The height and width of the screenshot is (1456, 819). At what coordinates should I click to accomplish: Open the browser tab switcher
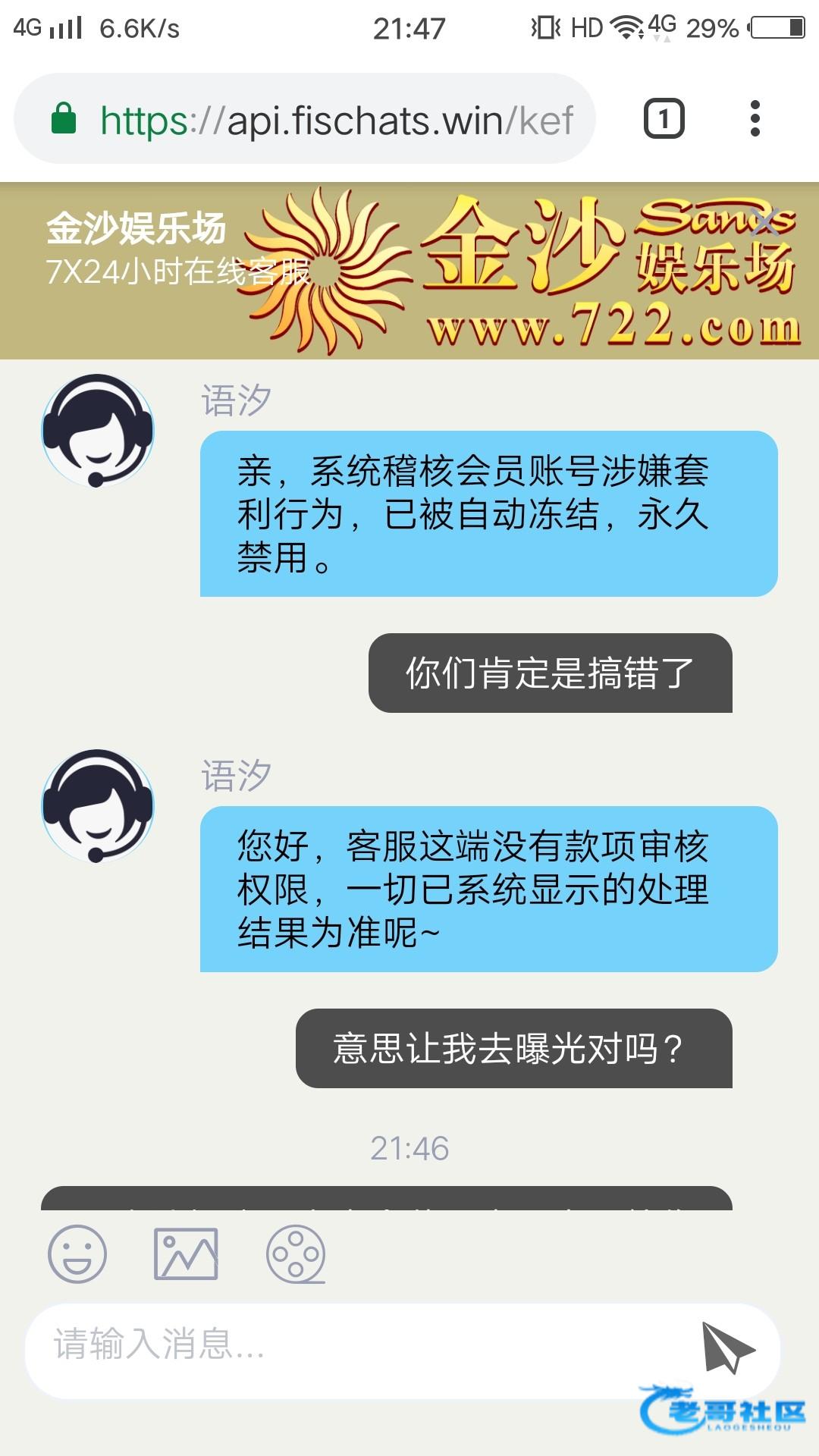click(664, 119)
